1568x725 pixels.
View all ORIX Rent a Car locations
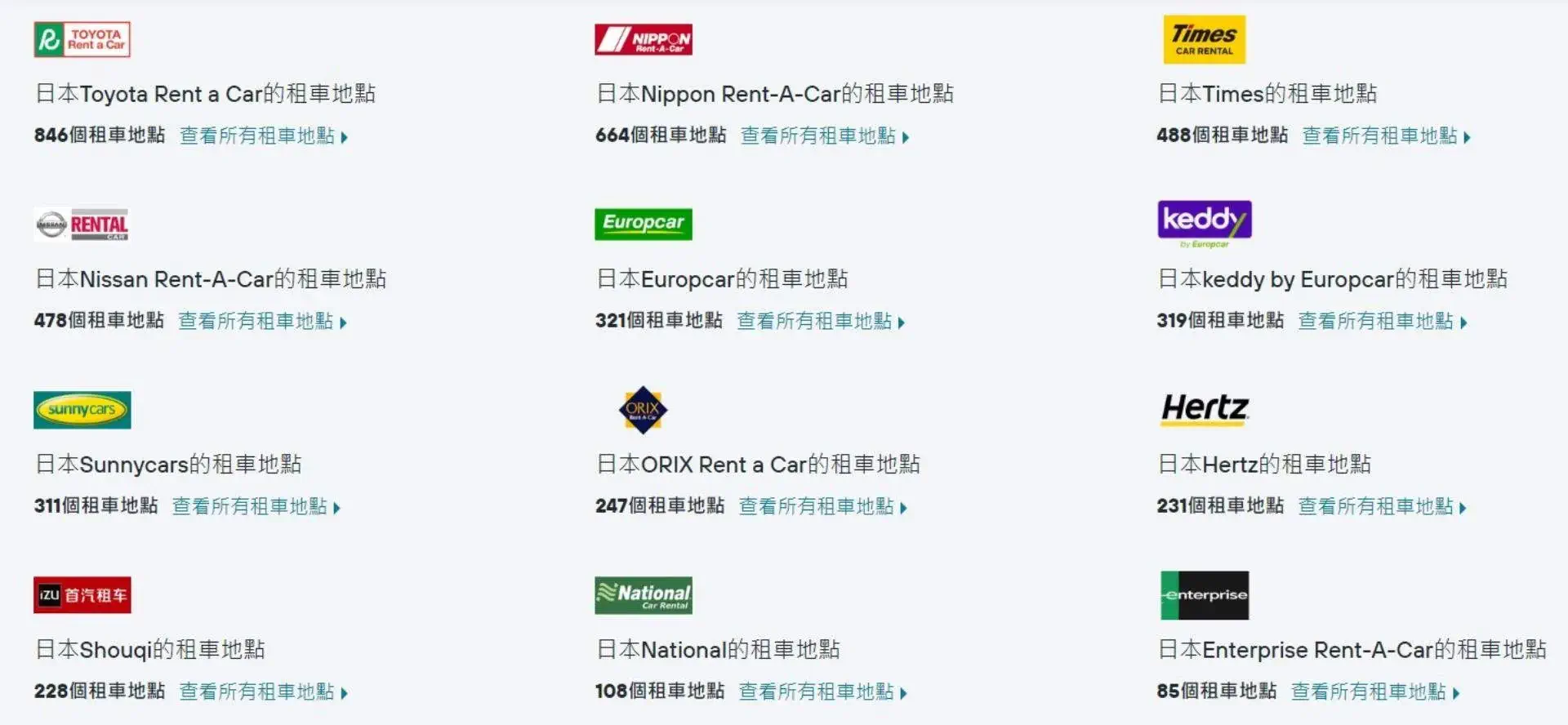tap(822, 506)
